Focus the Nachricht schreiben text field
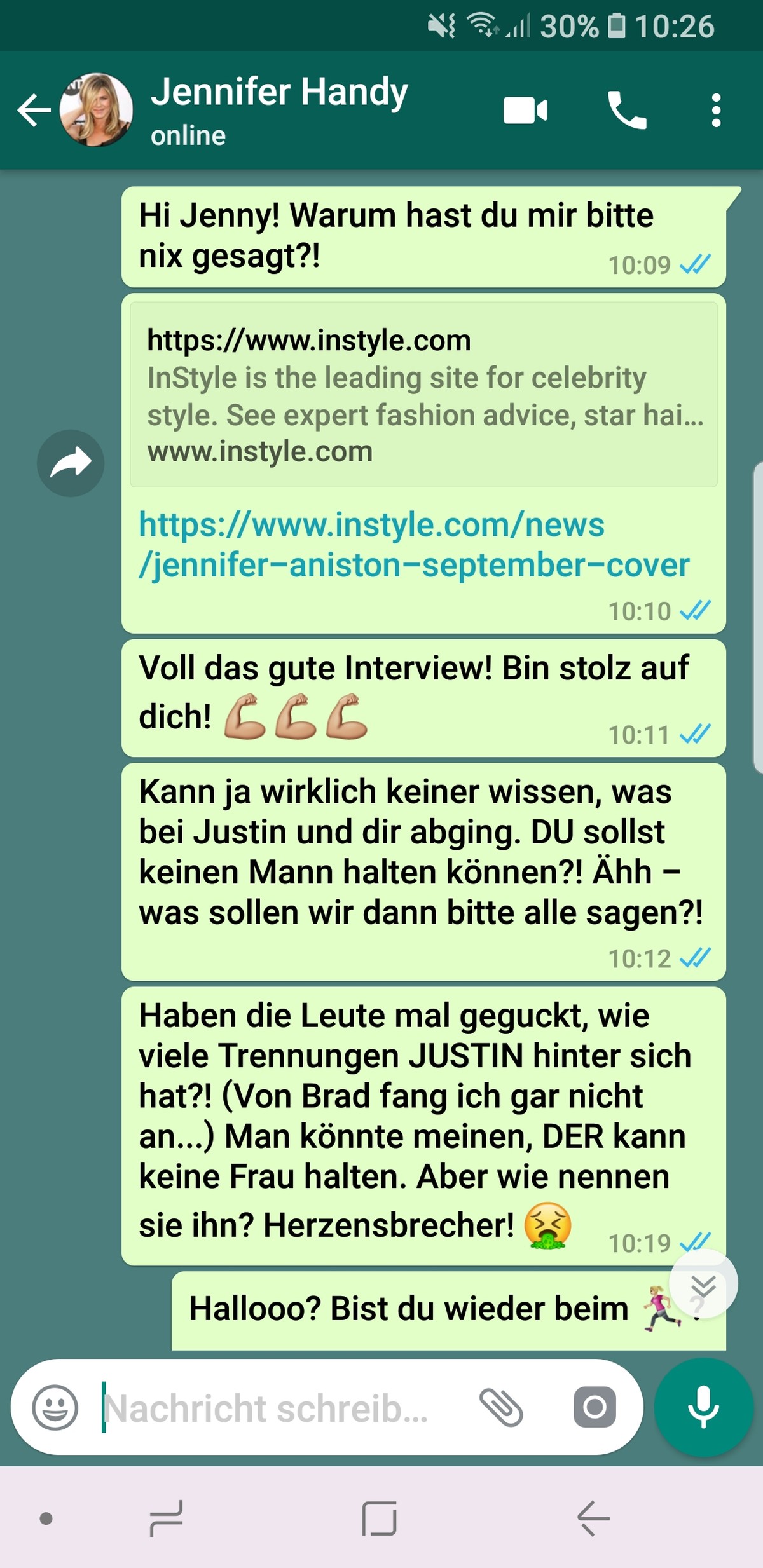The width and height of the screenshot is (763, 1568). point(280,1407)
